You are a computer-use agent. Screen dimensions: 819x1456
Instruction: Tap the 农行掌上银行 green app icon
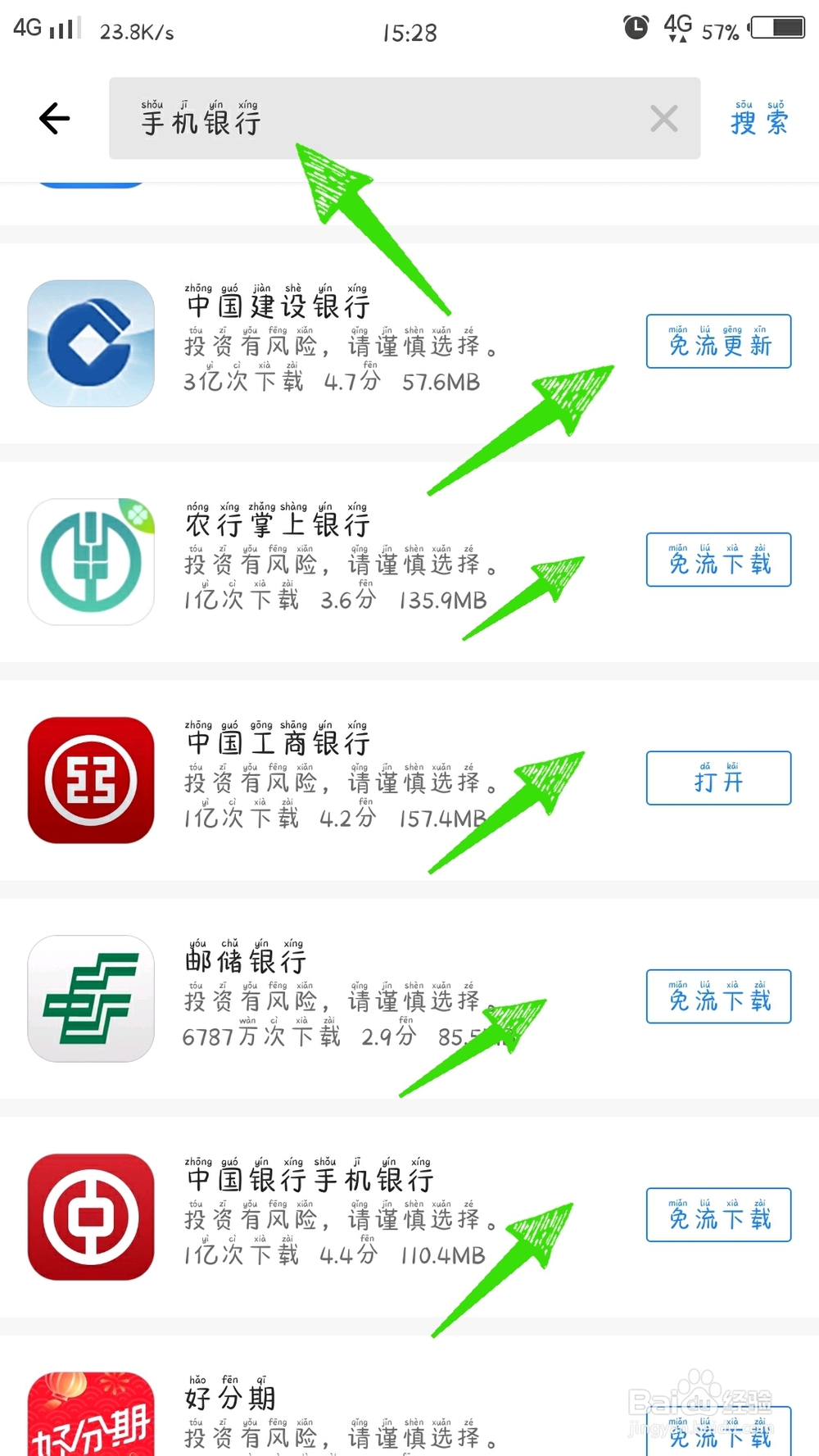pyautogui.click(x=90, y=562)
